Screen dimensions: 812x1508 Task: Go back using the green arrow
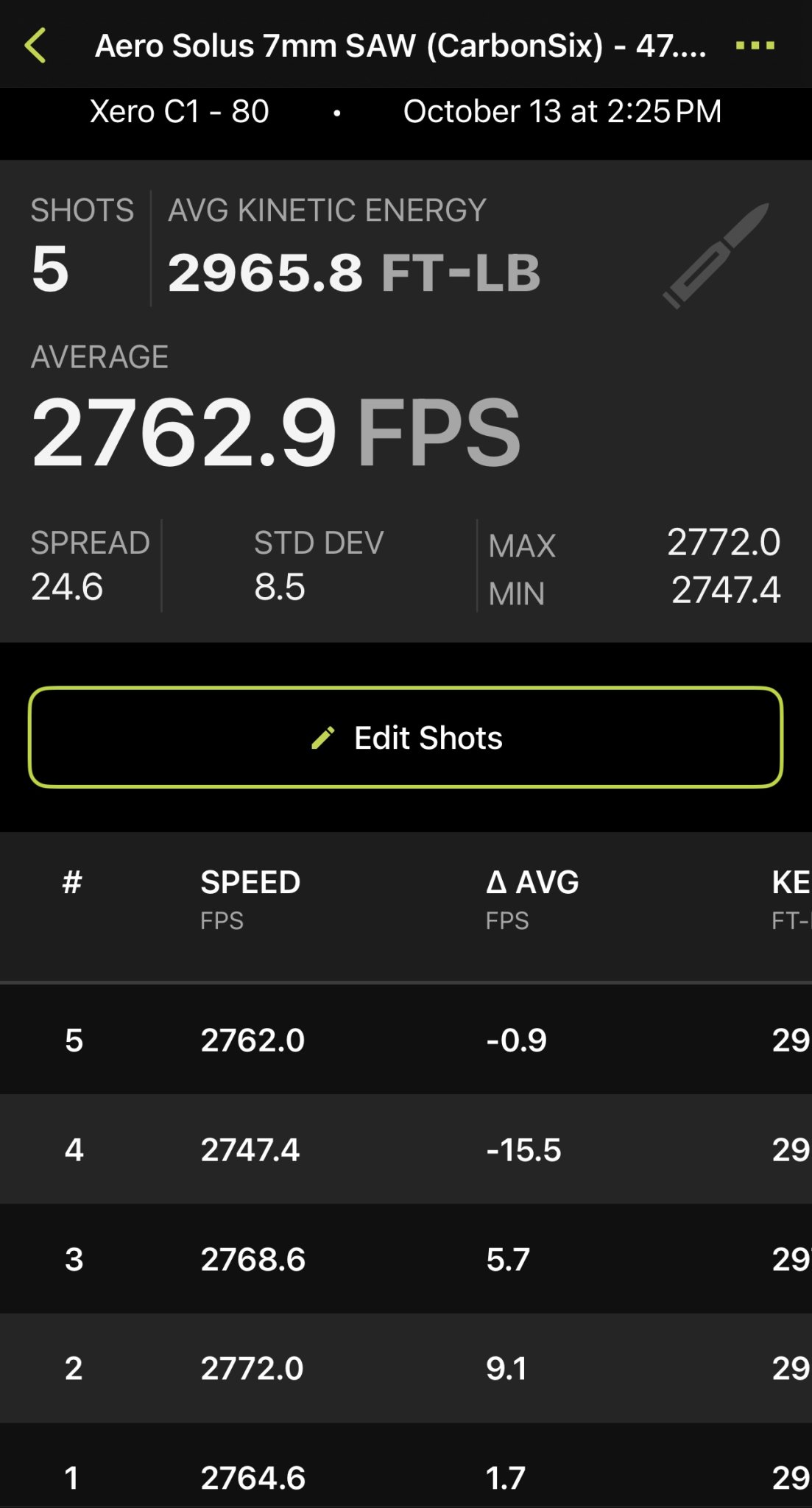(35, 46)
